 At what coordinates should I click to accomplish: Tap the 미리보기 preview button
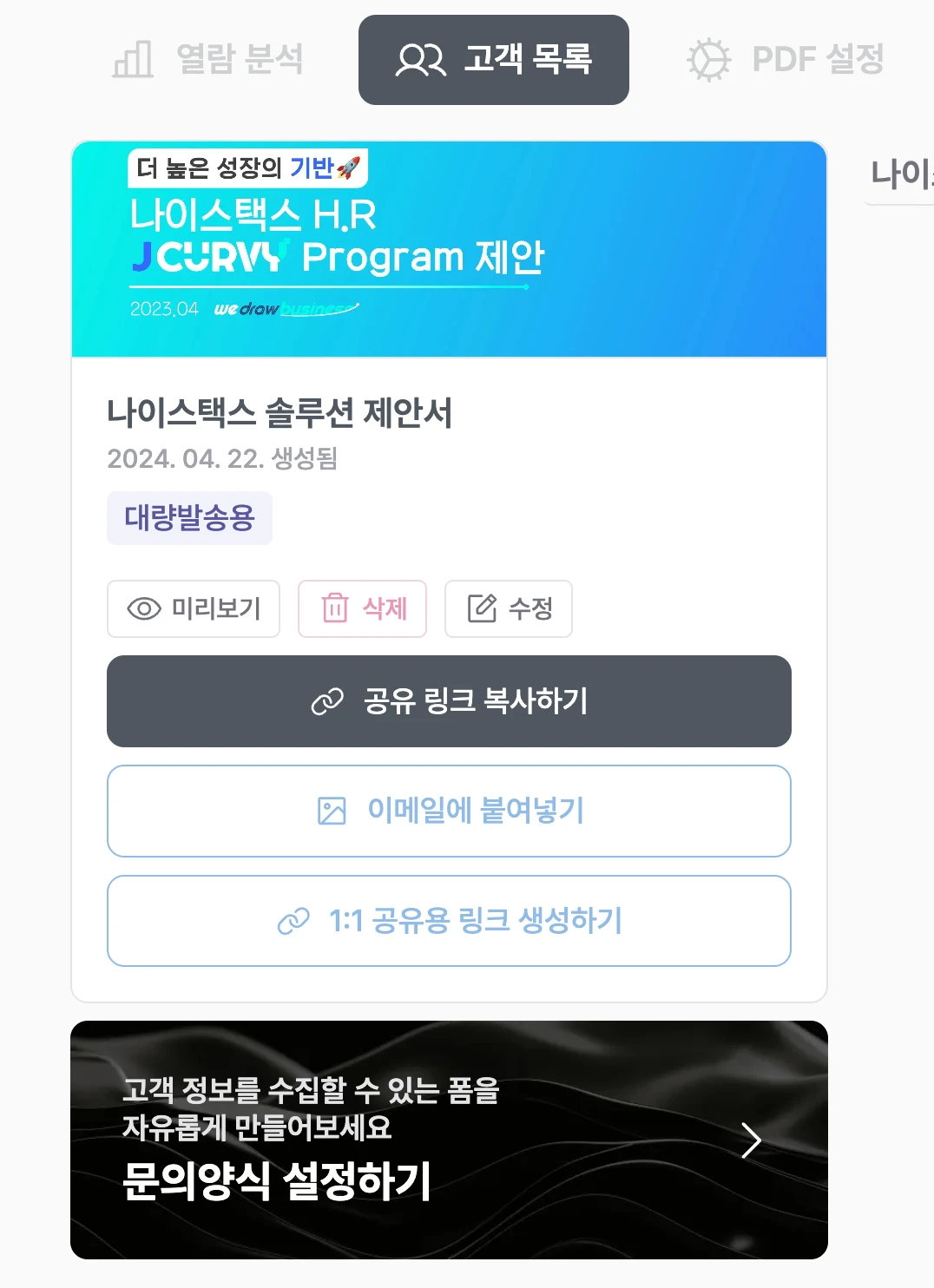(194, 608)
